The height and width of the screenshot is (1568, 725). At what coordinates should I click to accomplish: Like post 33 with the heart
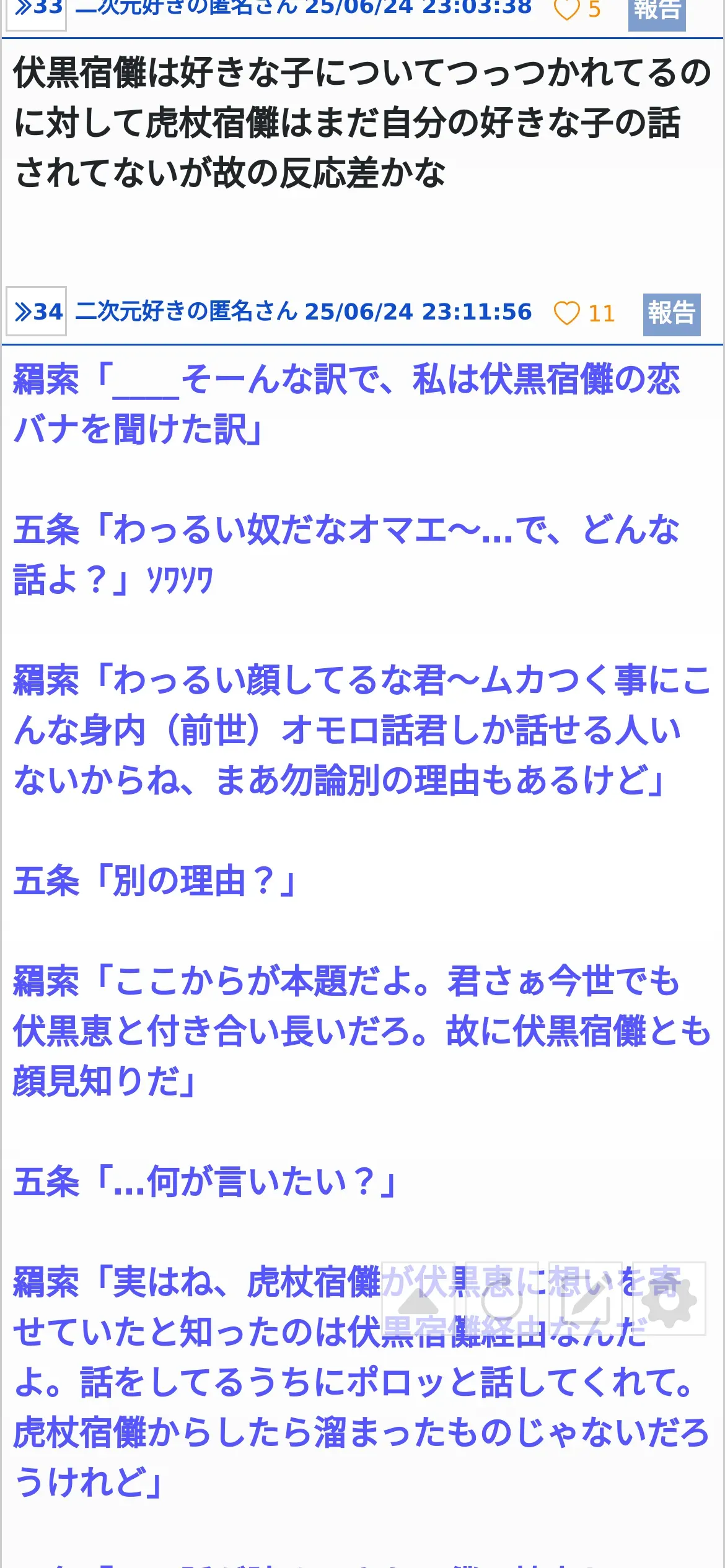[566, 10]
